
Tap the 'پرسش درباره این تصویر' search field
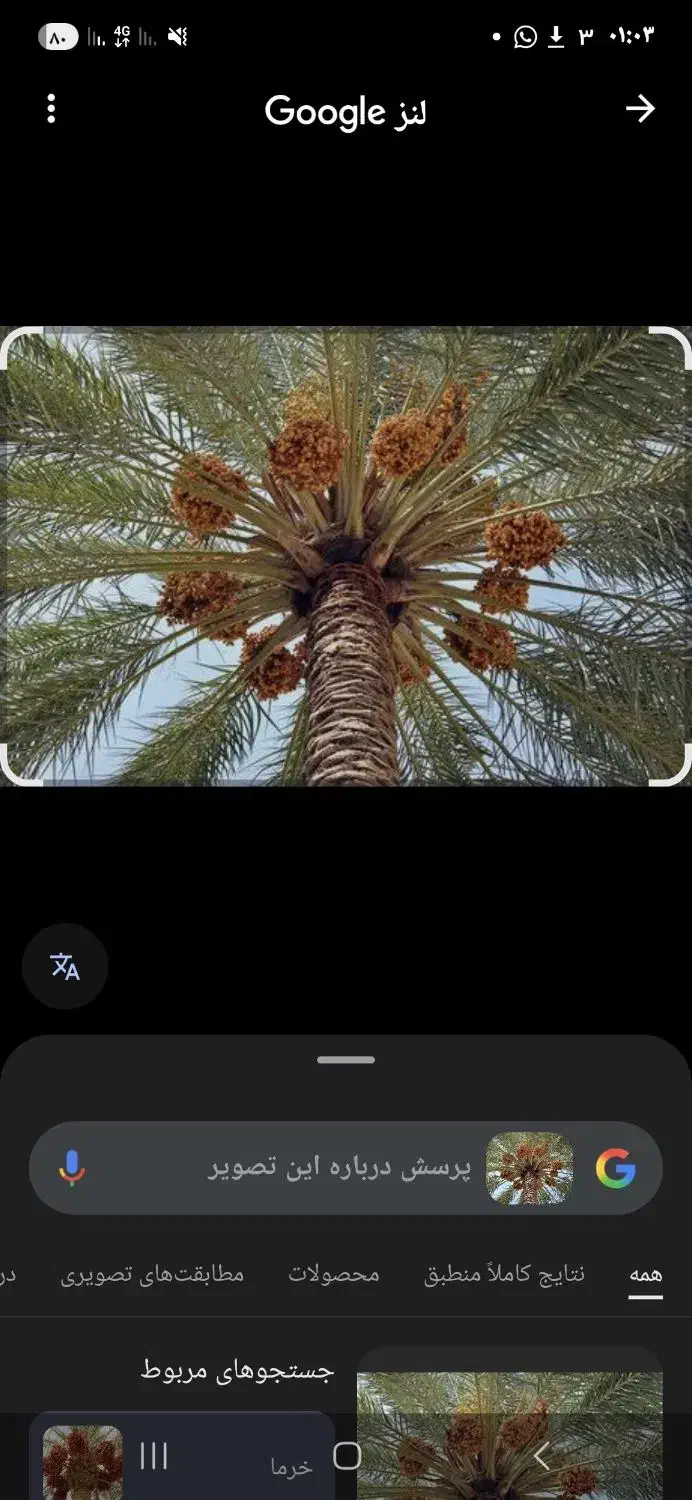pyautogui.click(x=339, y=1168)
